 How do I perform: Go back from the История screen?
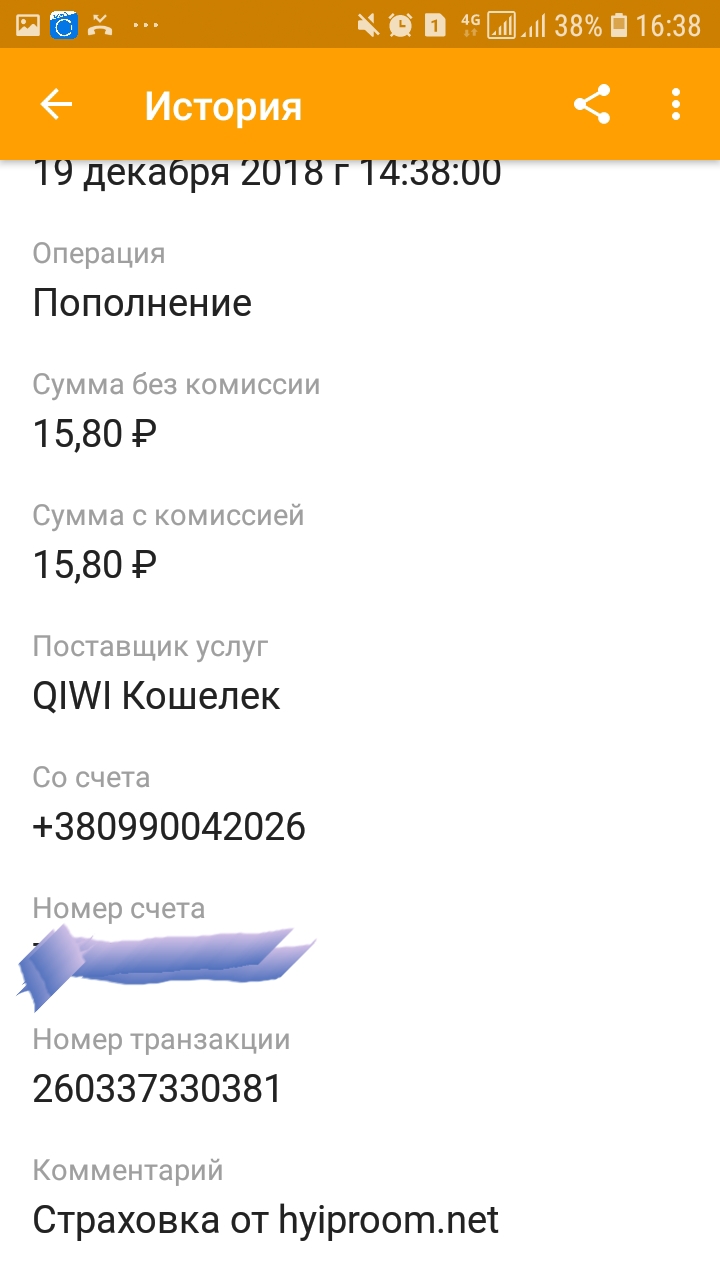(56, 105)
